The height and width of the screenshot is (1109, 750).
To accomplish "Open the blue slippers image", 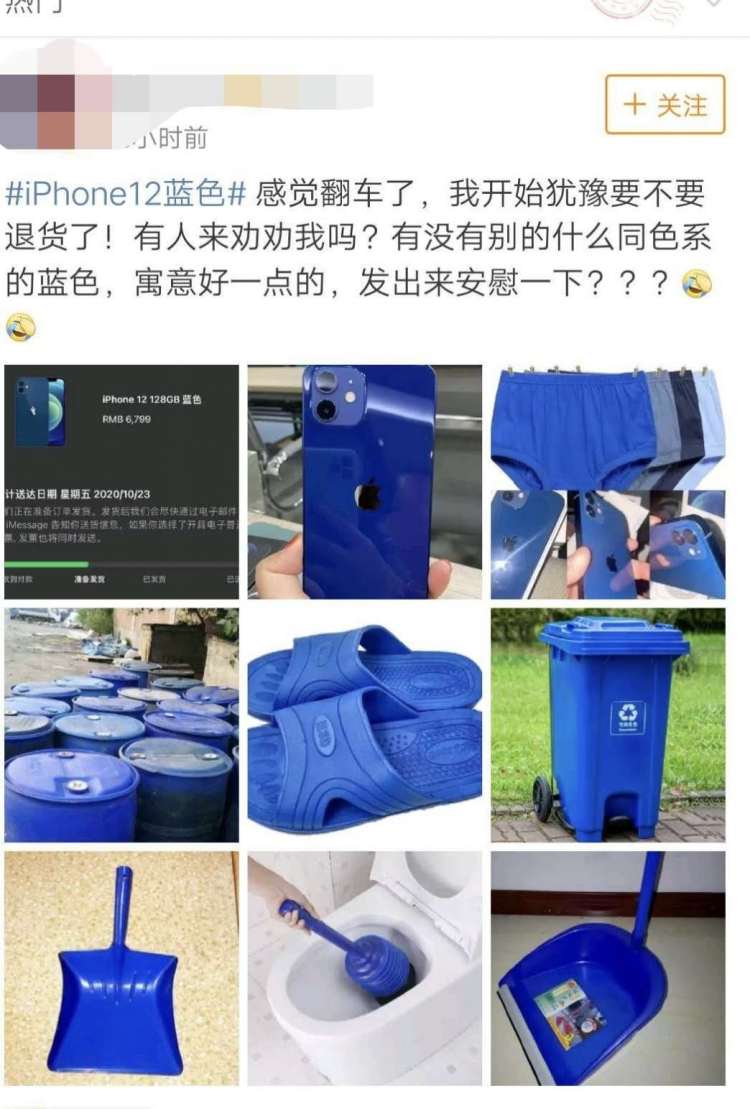I will point(364,725).
